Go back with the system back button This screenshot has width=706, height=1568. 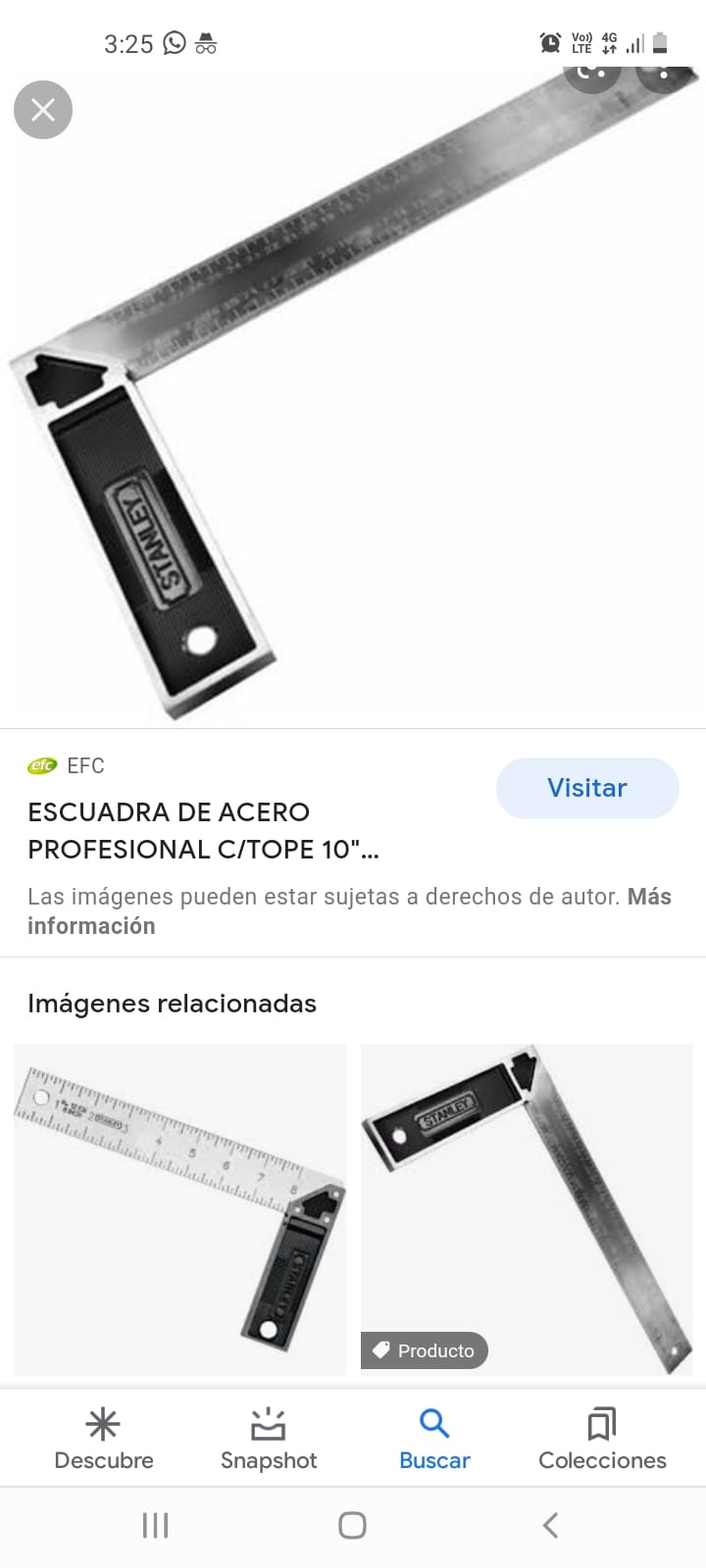[x=551, y=1525]
